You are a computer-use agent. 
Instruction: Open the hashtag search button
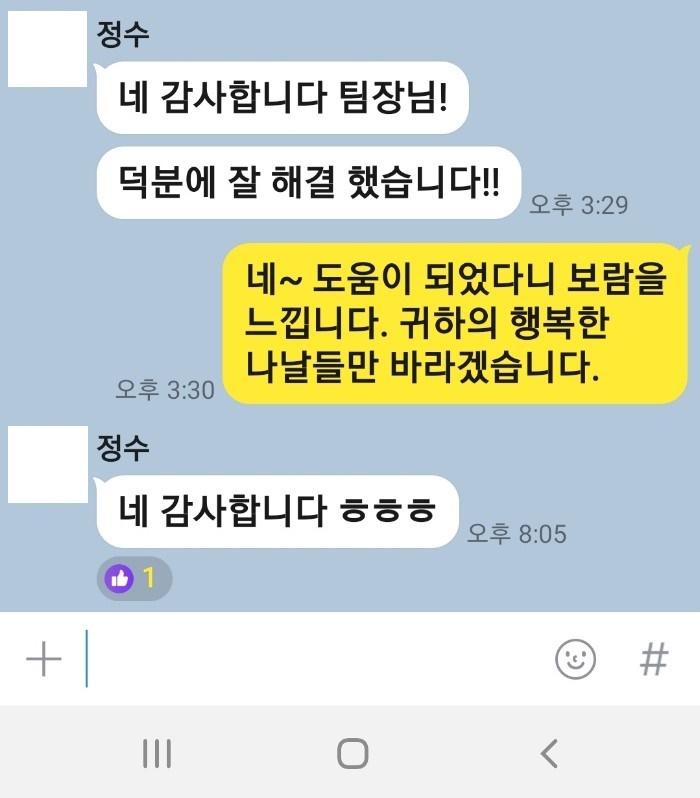[653, 659]
